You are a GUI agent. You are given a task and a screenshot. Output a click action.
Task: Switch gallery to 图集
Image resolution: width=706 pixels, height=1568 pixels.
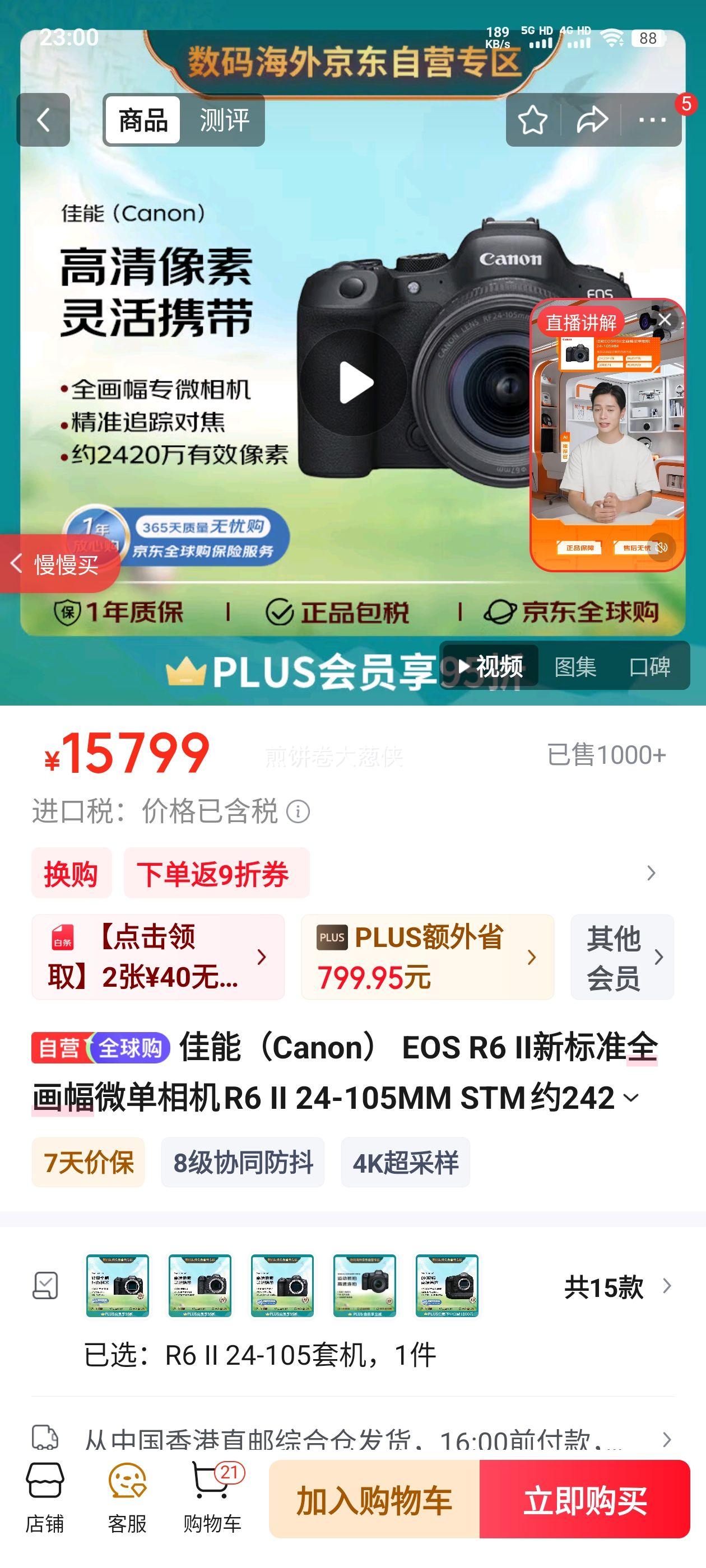pyautogui.click(x=575, y=666)
